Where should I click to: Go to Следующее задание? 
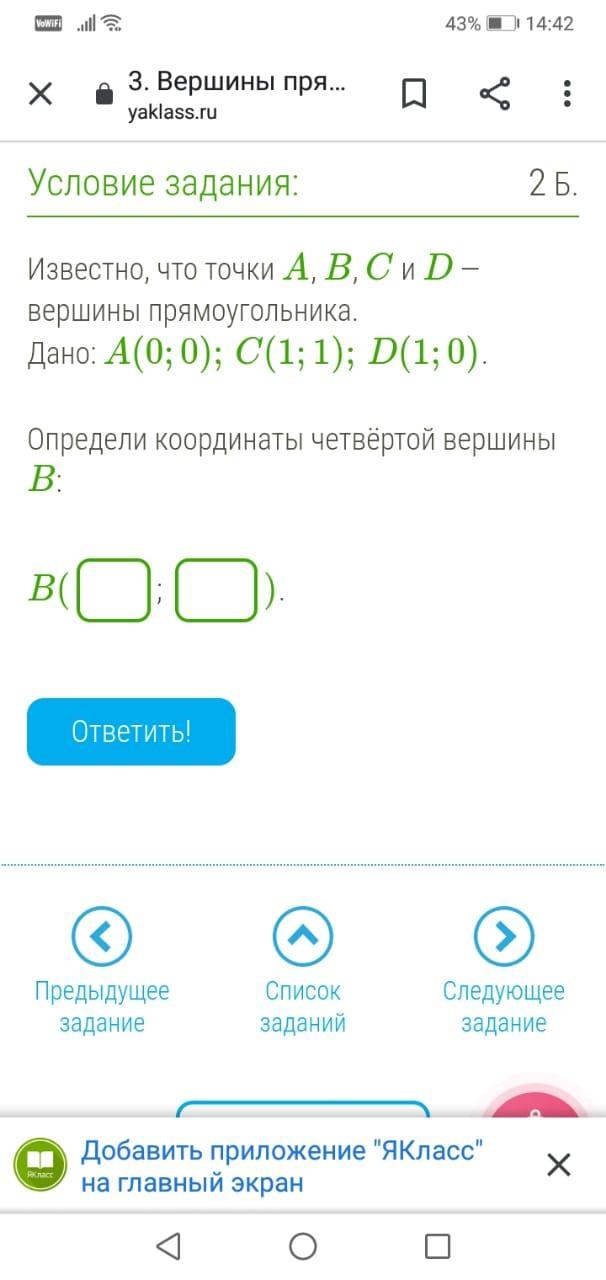[x=503, y=970]
